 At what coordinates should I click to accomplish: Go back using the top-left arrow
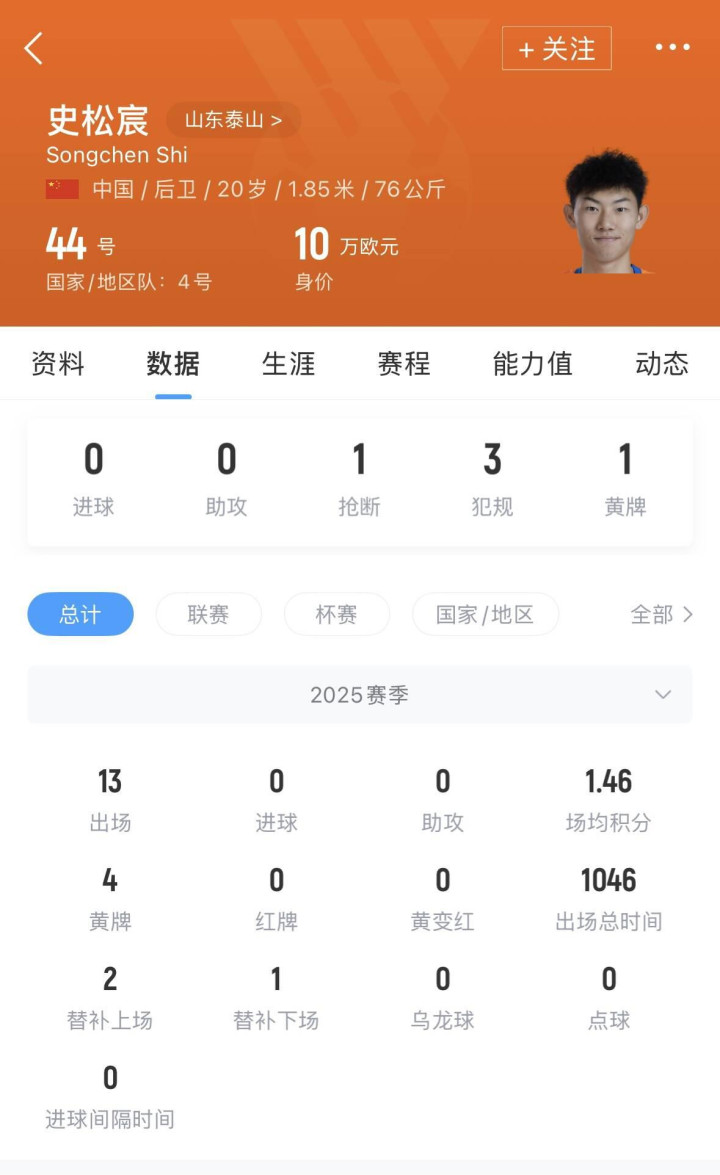tap(34, 48)
